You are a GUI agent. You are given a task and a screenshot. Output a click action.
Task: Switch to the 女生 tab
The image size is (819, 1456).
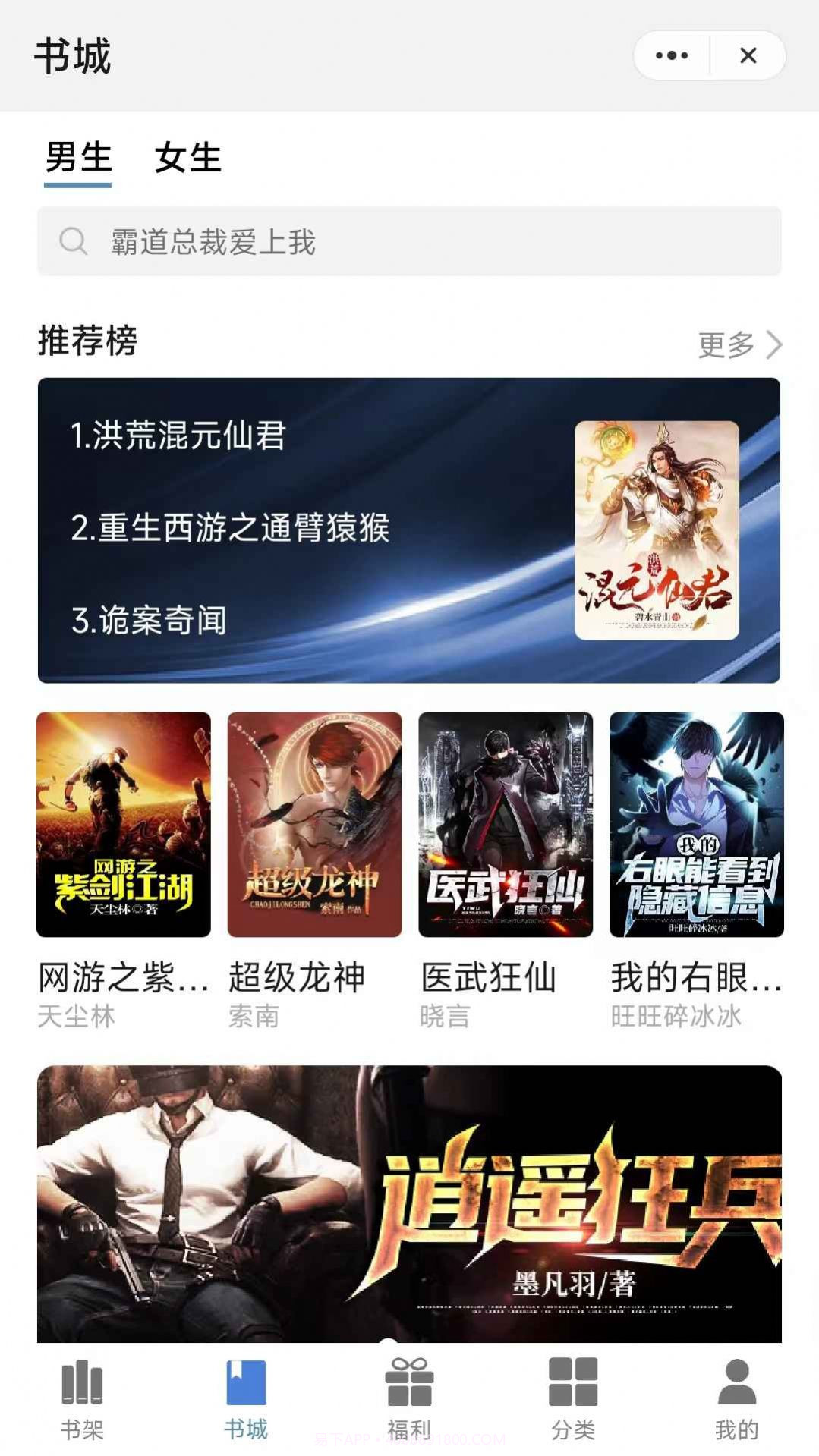(x=186, y=158)
